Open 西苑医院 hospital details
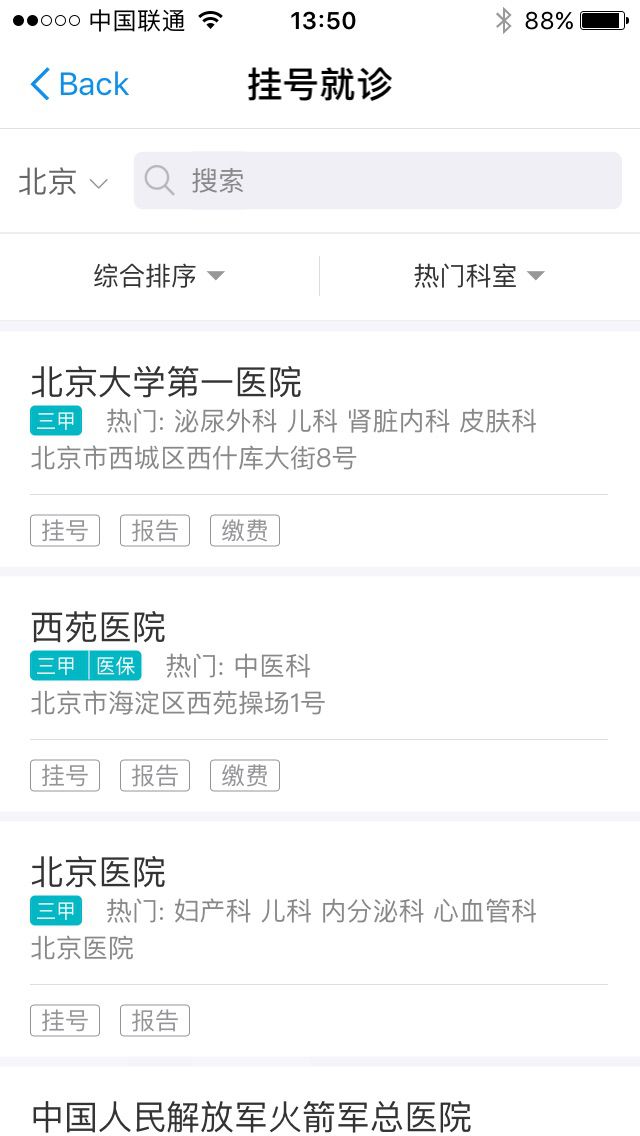The height and width of the screenshot is (1136, 640). (x=99, y=628)
